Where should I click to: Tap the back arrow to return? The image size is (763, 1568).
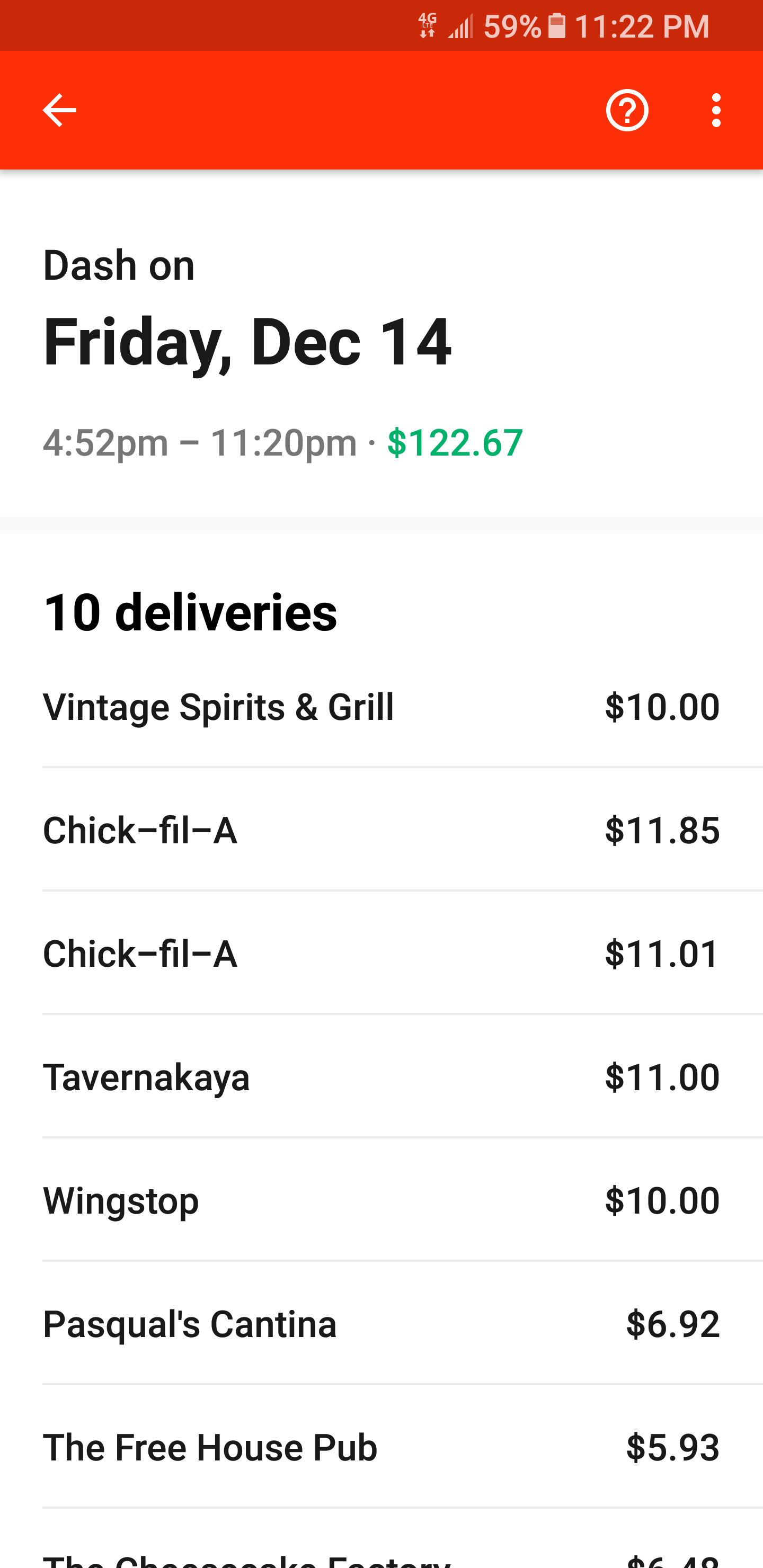[59, 110]
